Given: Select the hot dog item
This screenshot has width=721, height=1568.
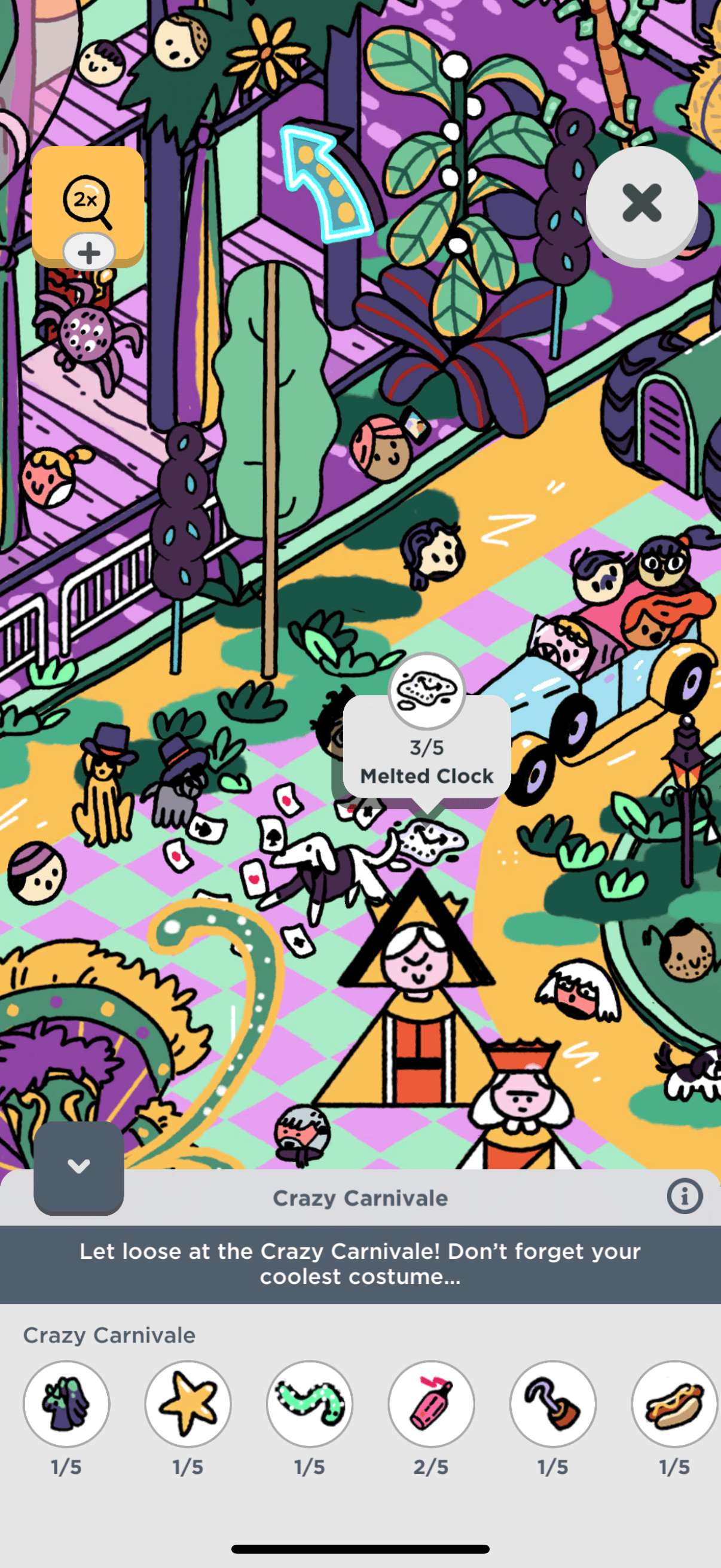Looking at the screenshot, I should (674, 1404).
